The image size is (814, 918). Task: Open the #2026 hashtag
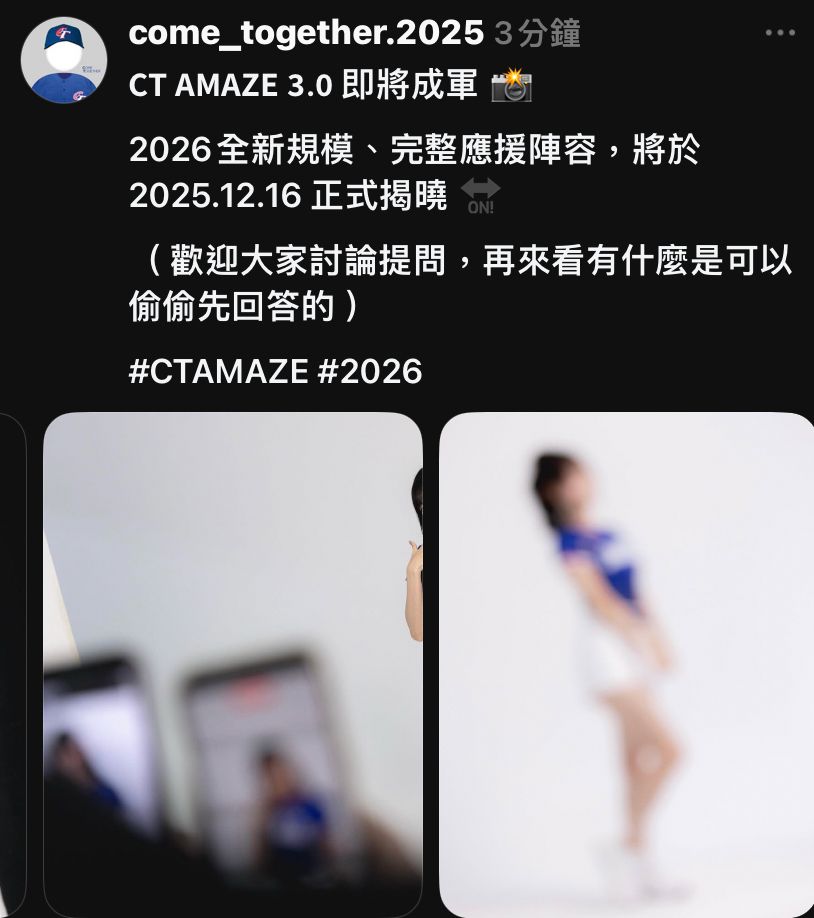pyautogui.click(x=370, y=372)
